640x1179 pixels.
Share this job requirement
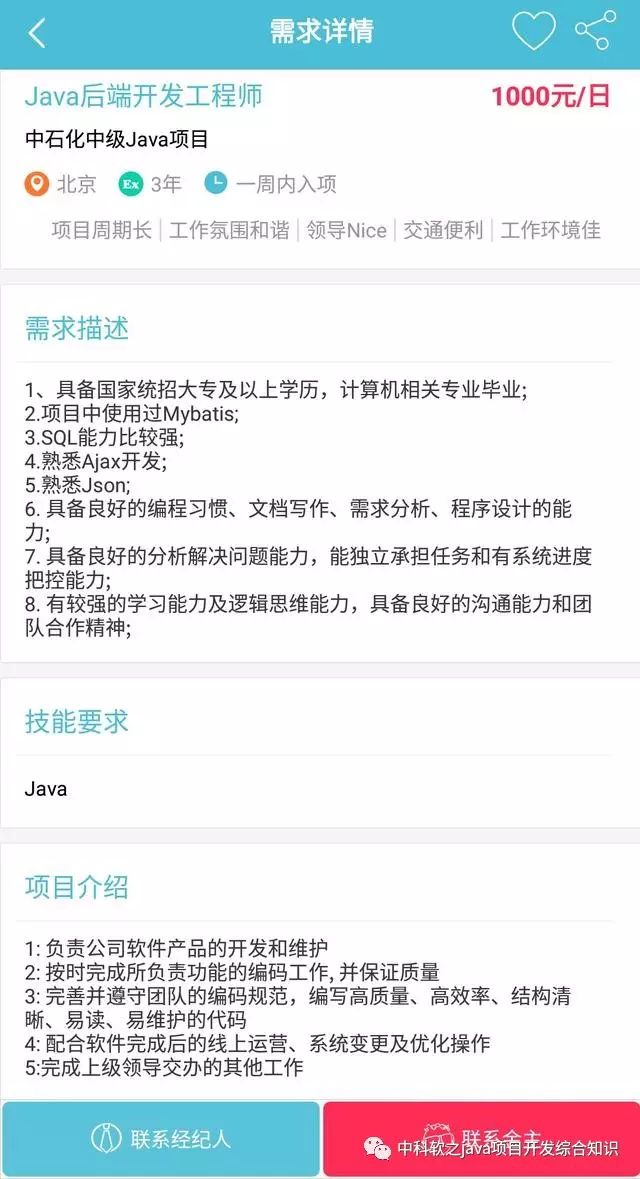point(593,31)
